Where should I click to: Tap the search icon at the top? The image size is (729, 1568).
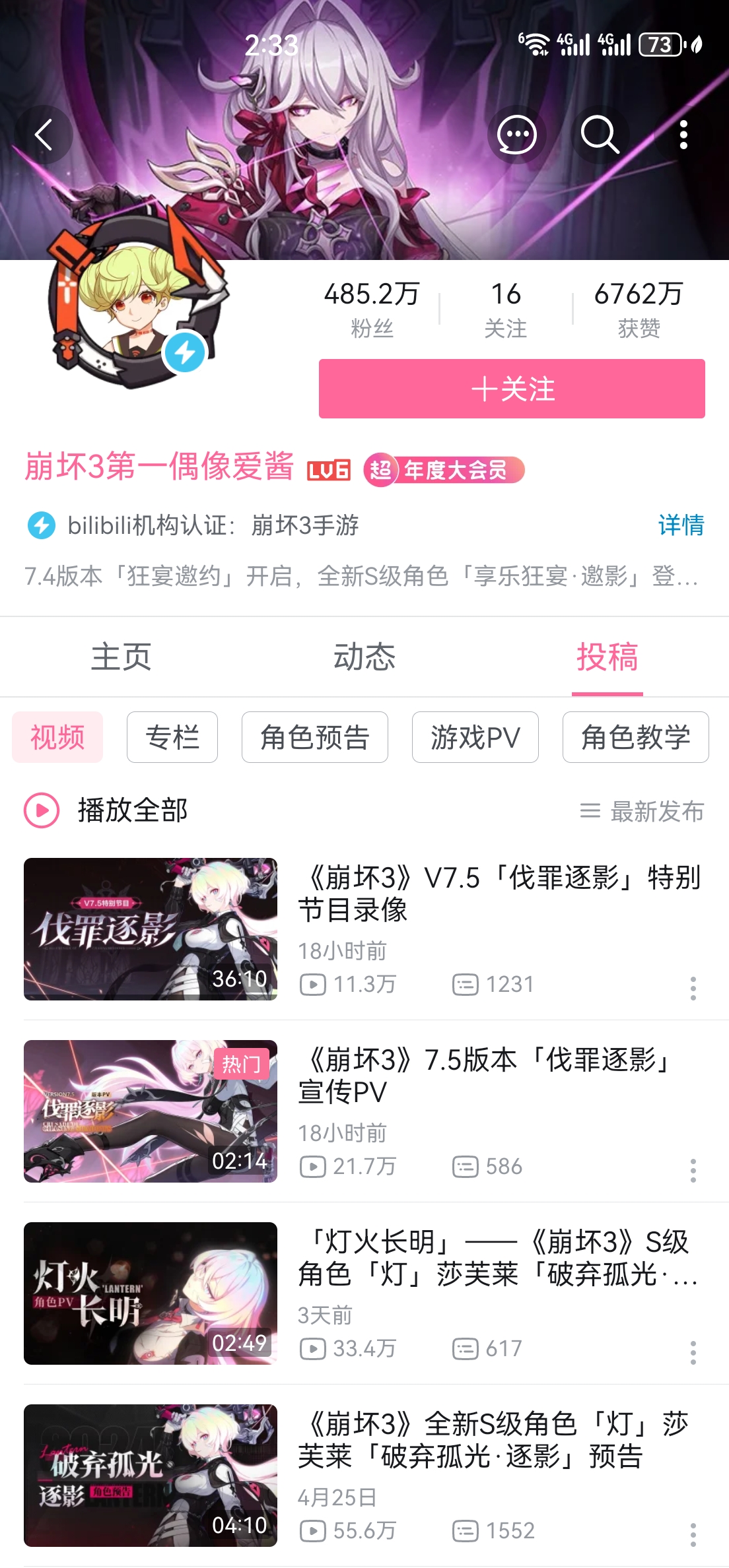pyautogui.click(x=600, y=135)
